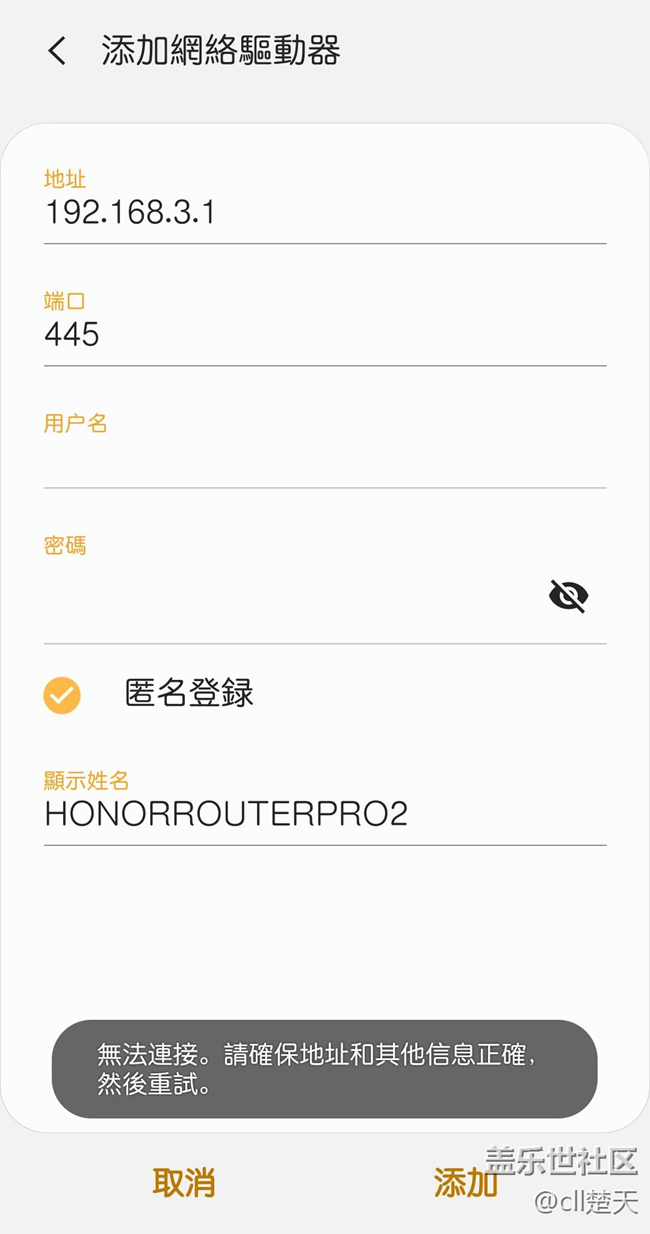
Task: Toggle password visibility eye icon
Action: point(568,596)
